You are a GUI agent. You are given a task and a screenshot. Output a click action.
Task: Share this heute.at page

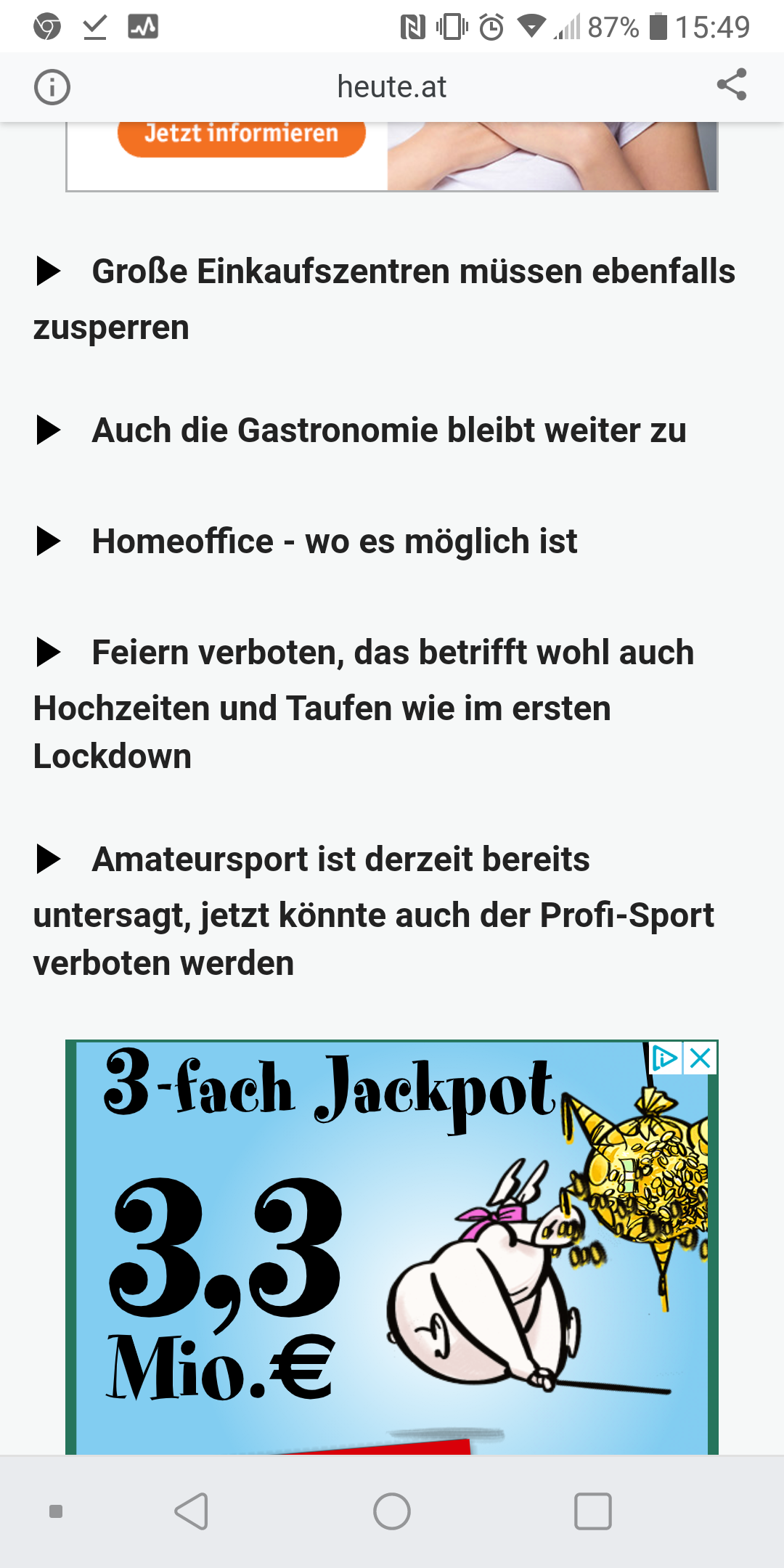point(732,84)
